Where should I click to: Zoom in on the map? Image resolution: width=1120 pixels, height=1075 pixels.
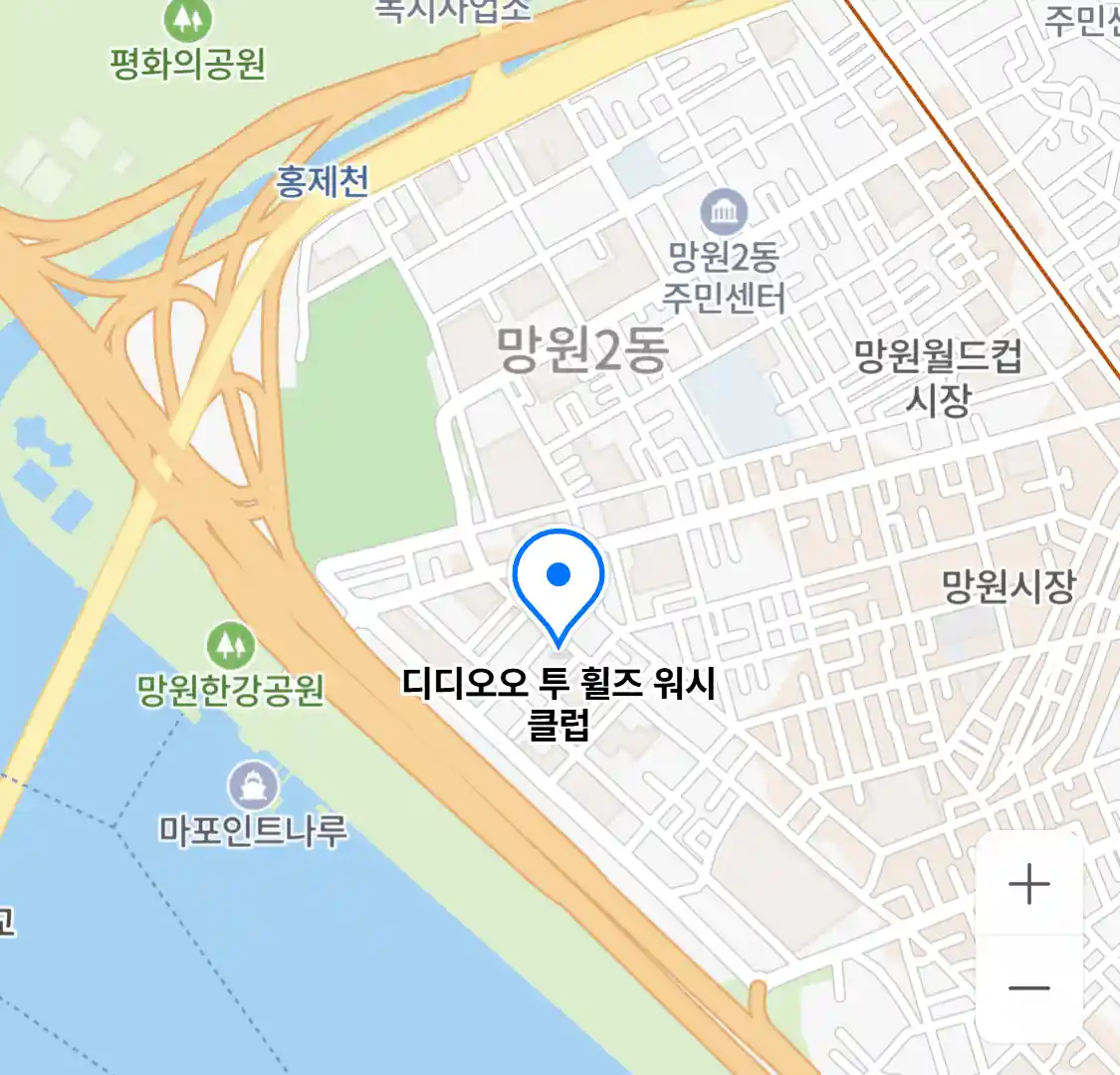(1028, 884)
